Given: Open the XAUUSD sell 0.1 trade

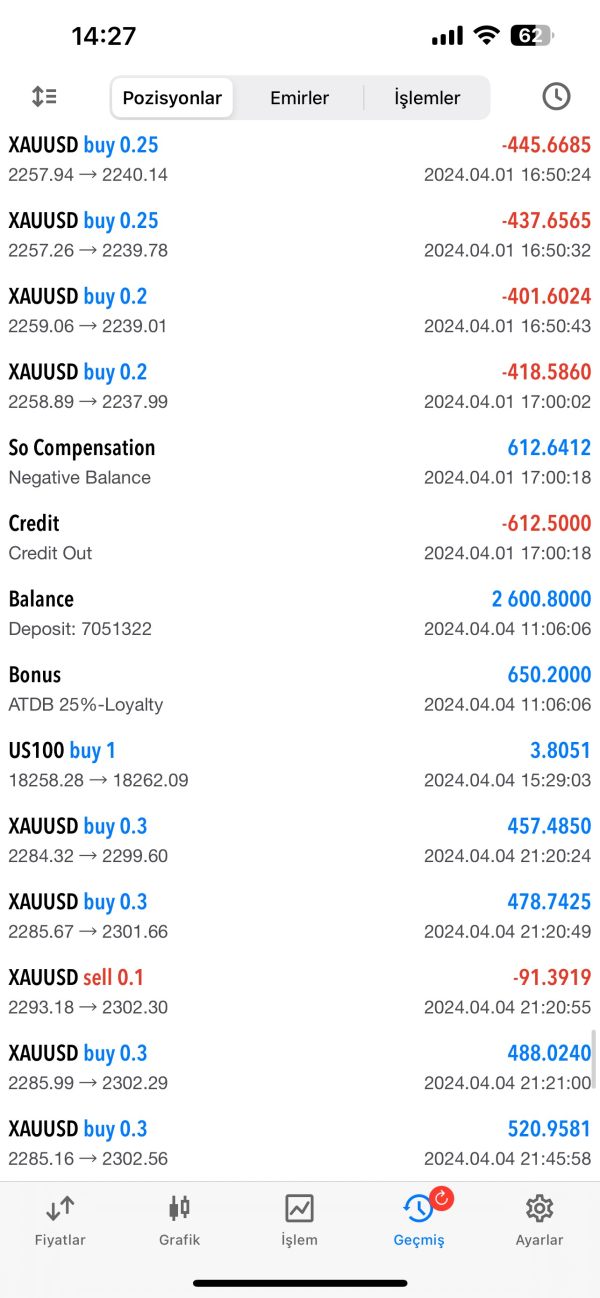Looking at the screenshot, I should click(x=300, y=991).
